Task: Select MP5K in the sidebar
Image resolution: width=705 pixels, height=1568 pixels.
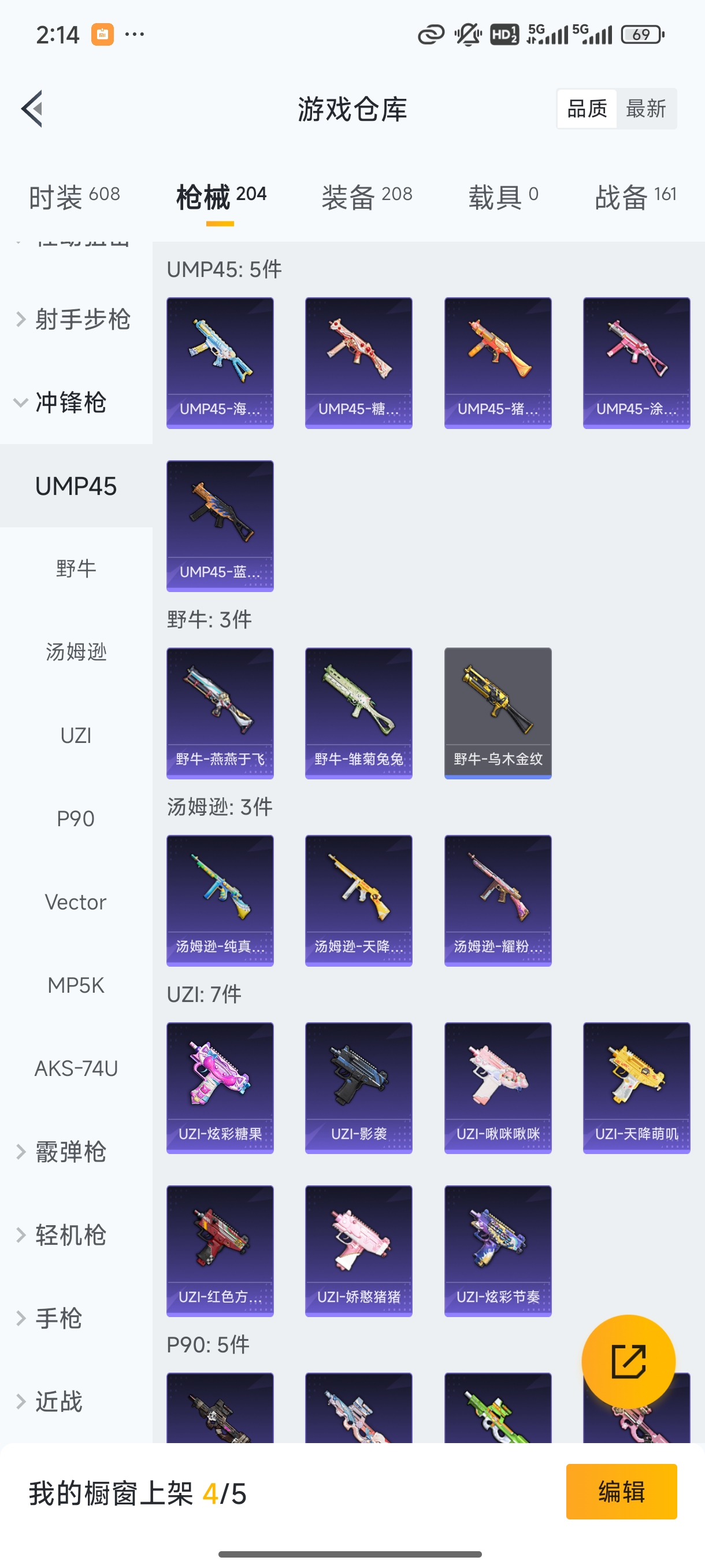Action: [76, 985]
